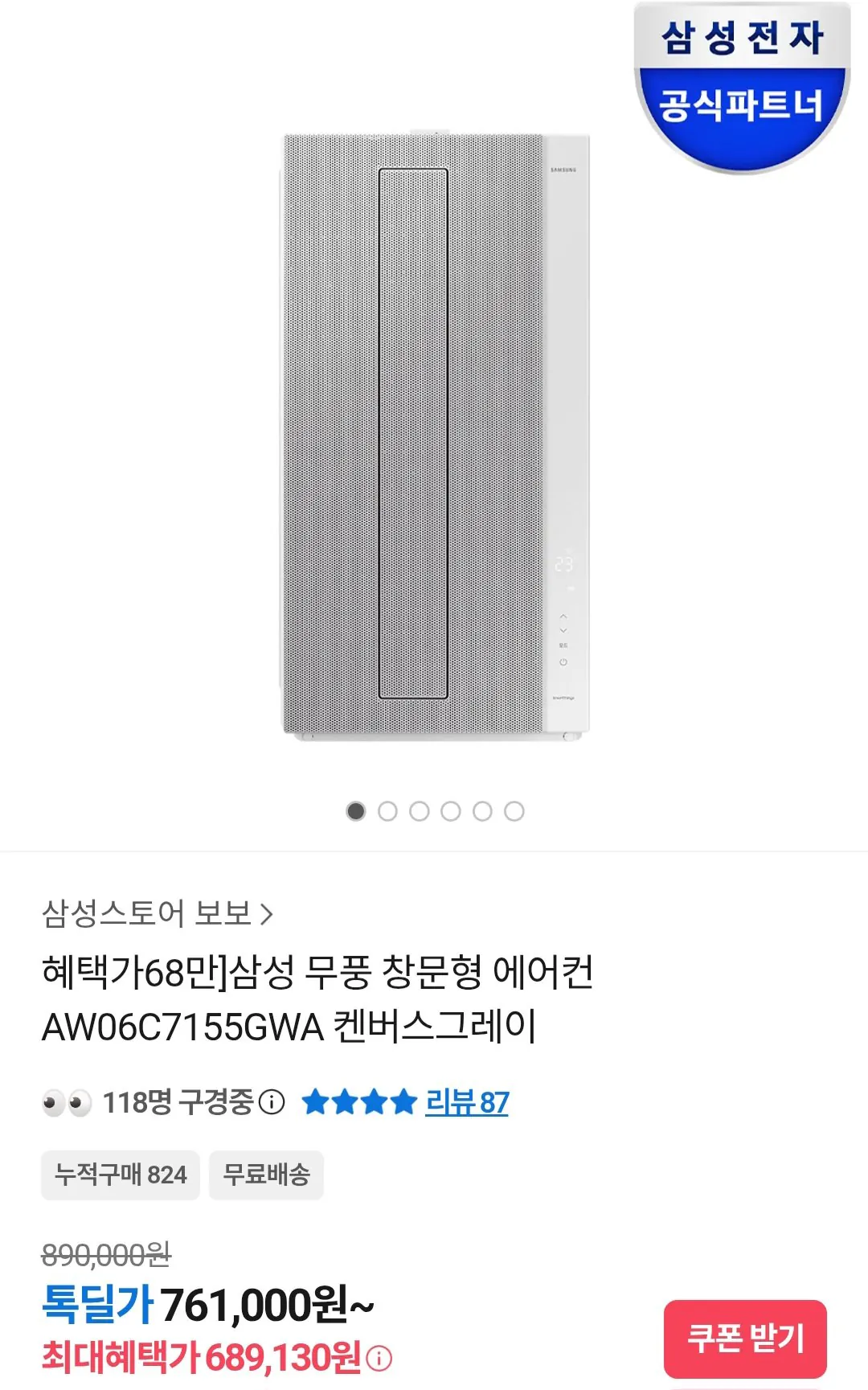Select the last carousel dot
This screenshot has width=868, height=1390.
tap(513, 811)
